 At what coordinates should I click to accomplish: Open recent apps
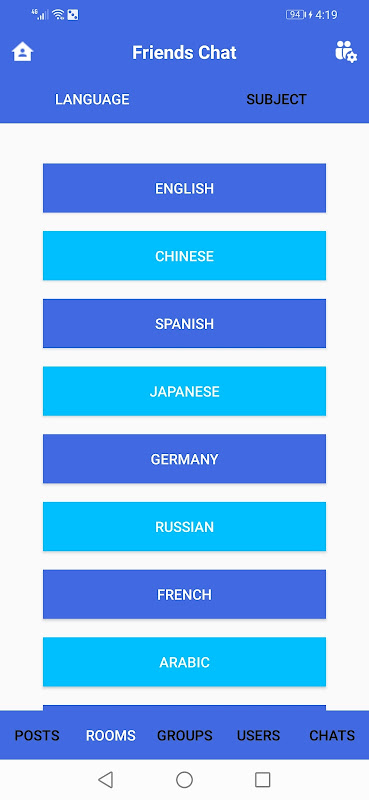pos(262,779)
